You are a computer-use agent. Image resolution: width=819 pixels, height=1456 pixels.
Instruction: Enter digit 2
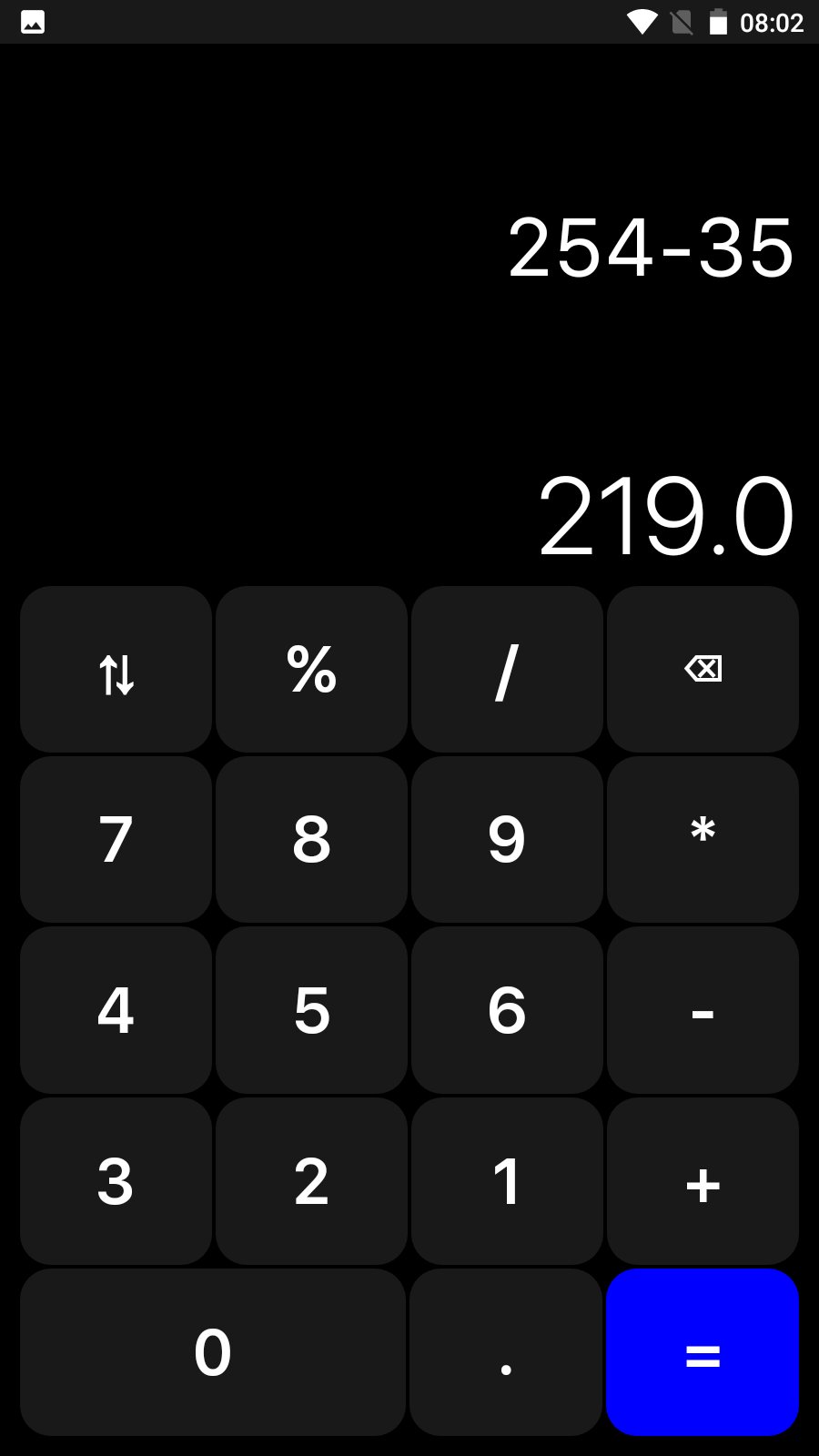[311, 1181]
